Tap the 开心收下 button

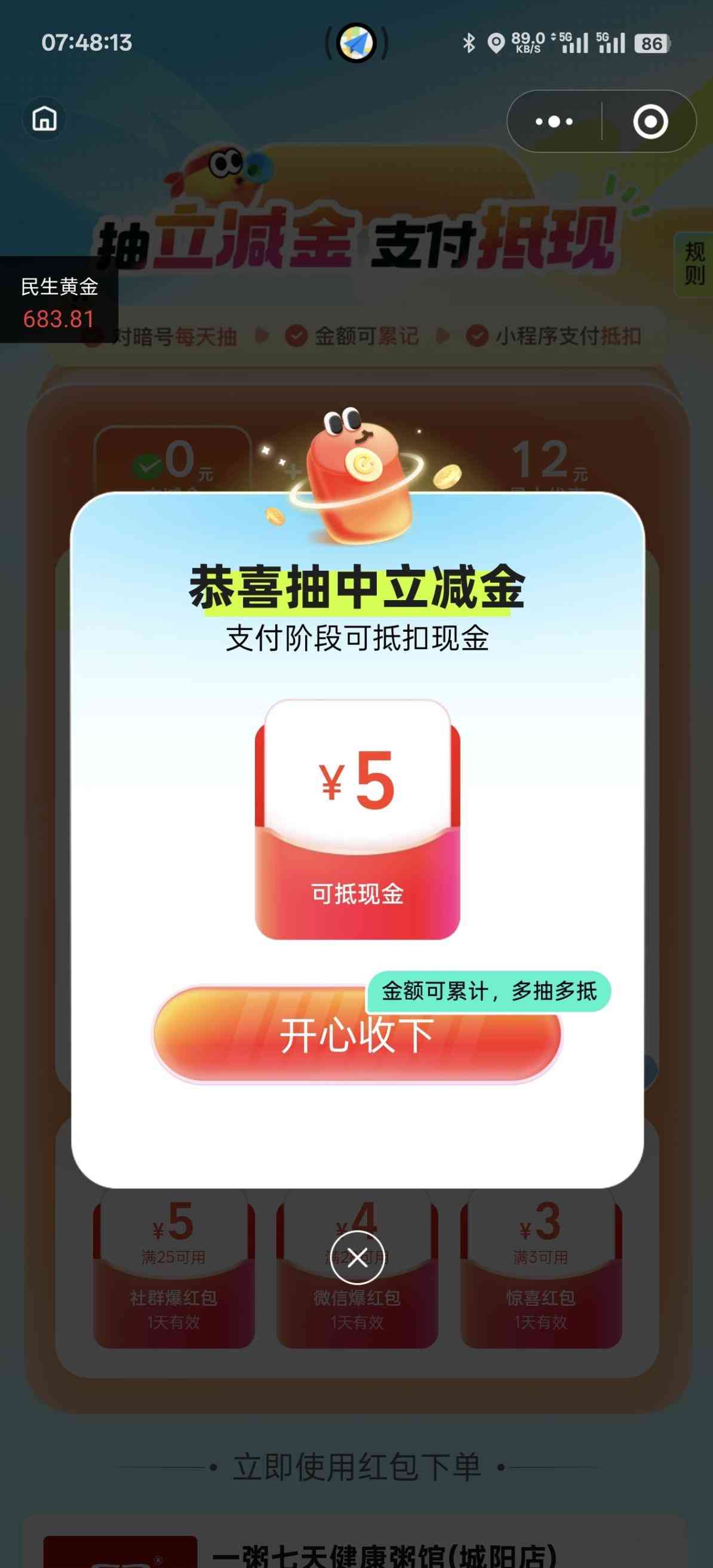click(x=356, y=1035)
